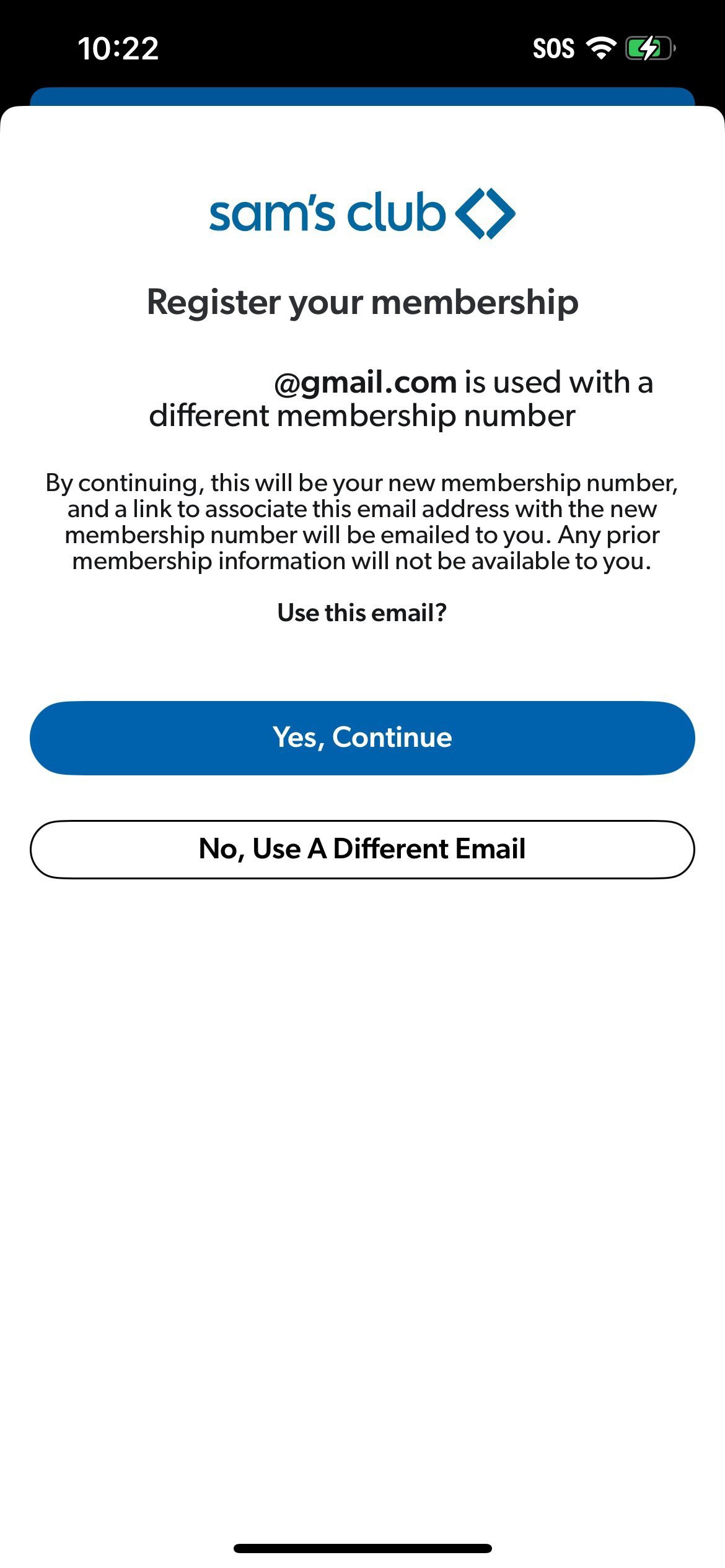The image size is (725, 1568).
Task: Choose No, Use A Different Email
Action: coord(362,849)
